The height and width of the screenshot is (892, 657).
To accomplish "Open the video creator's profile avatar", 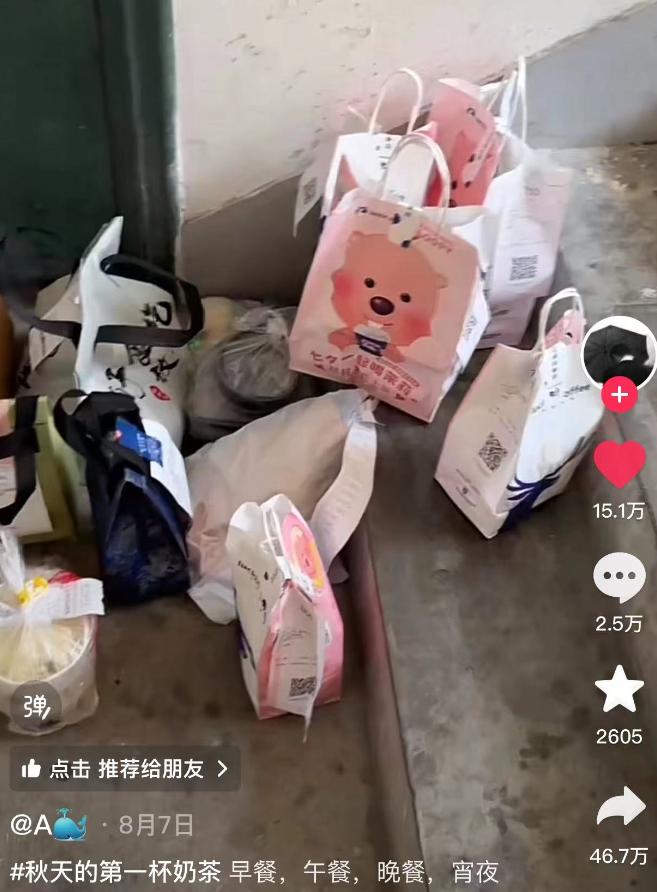I will (x=619, y=353).
